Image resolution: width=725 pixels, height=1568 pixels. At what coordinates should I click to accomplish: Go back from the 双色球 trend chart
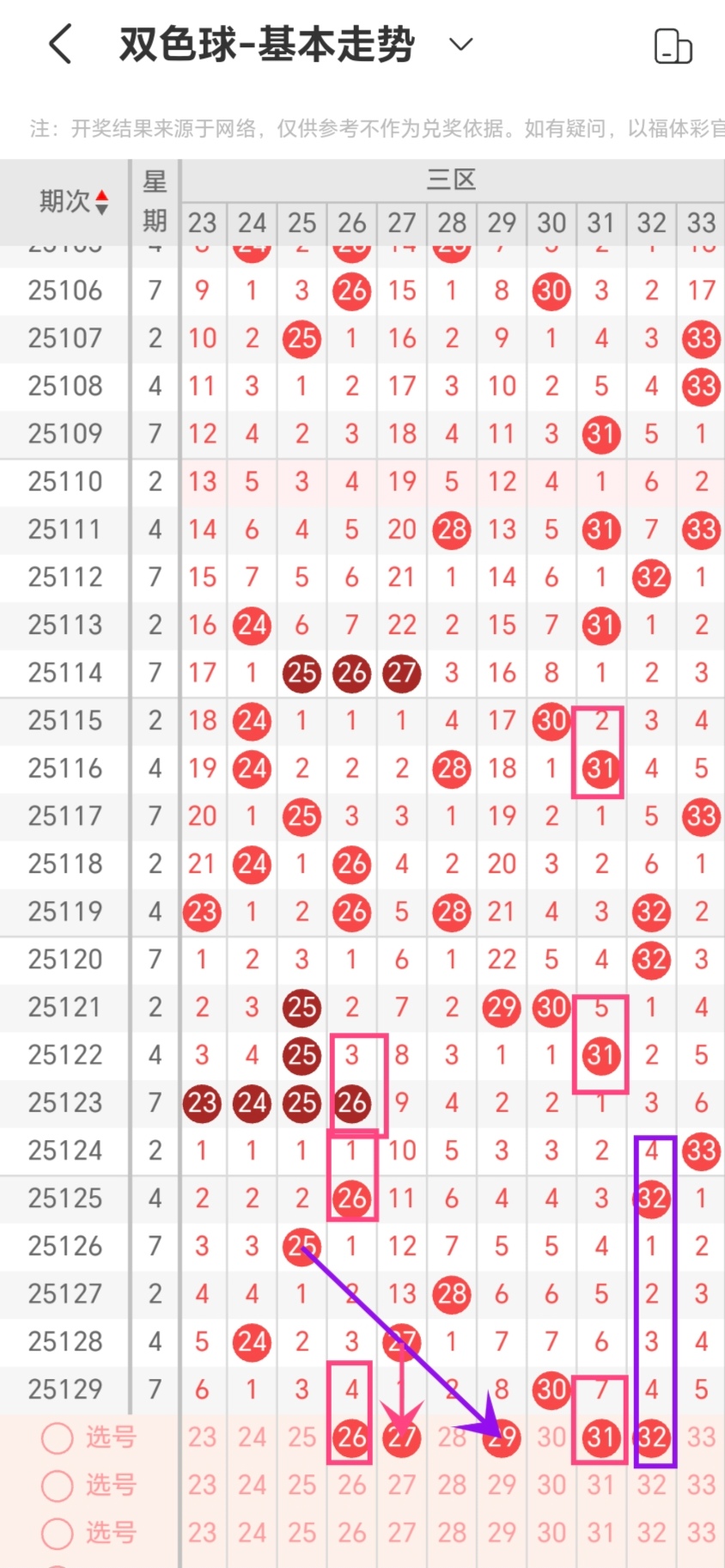[60, 45]
